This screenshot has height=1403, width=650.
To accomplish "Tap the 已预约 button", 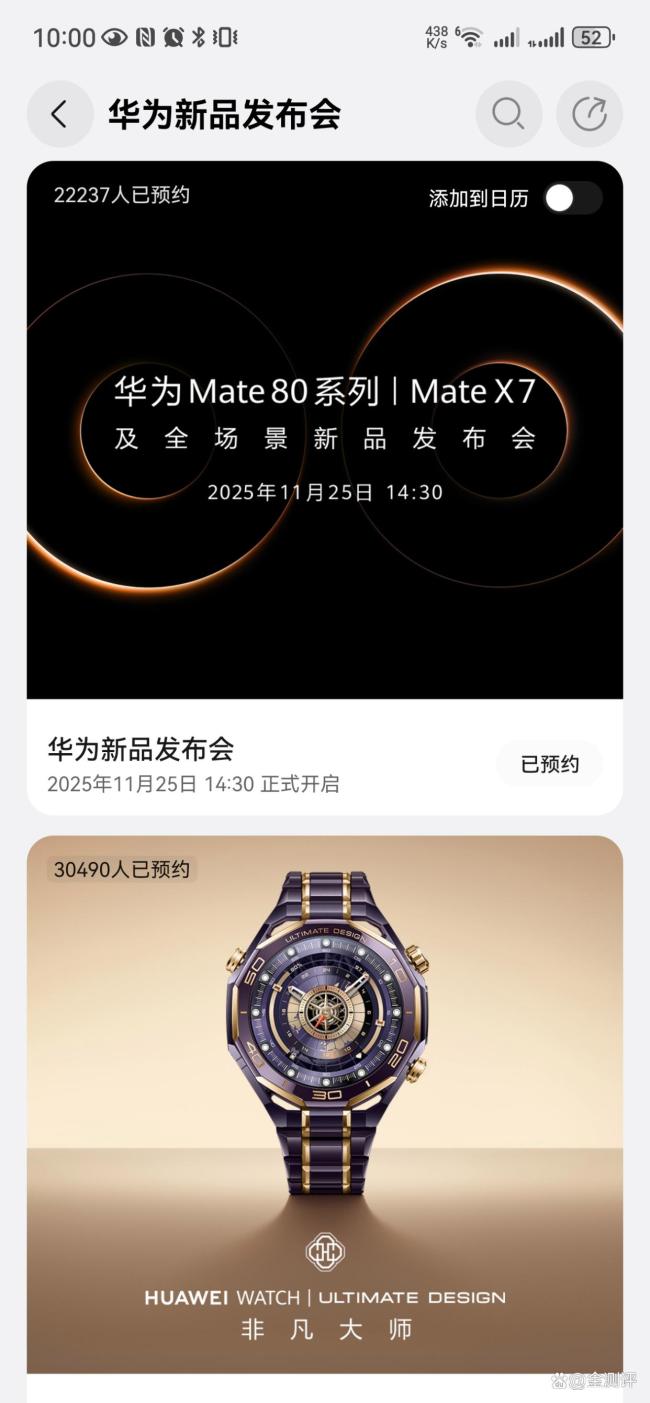I will [549, 765].
